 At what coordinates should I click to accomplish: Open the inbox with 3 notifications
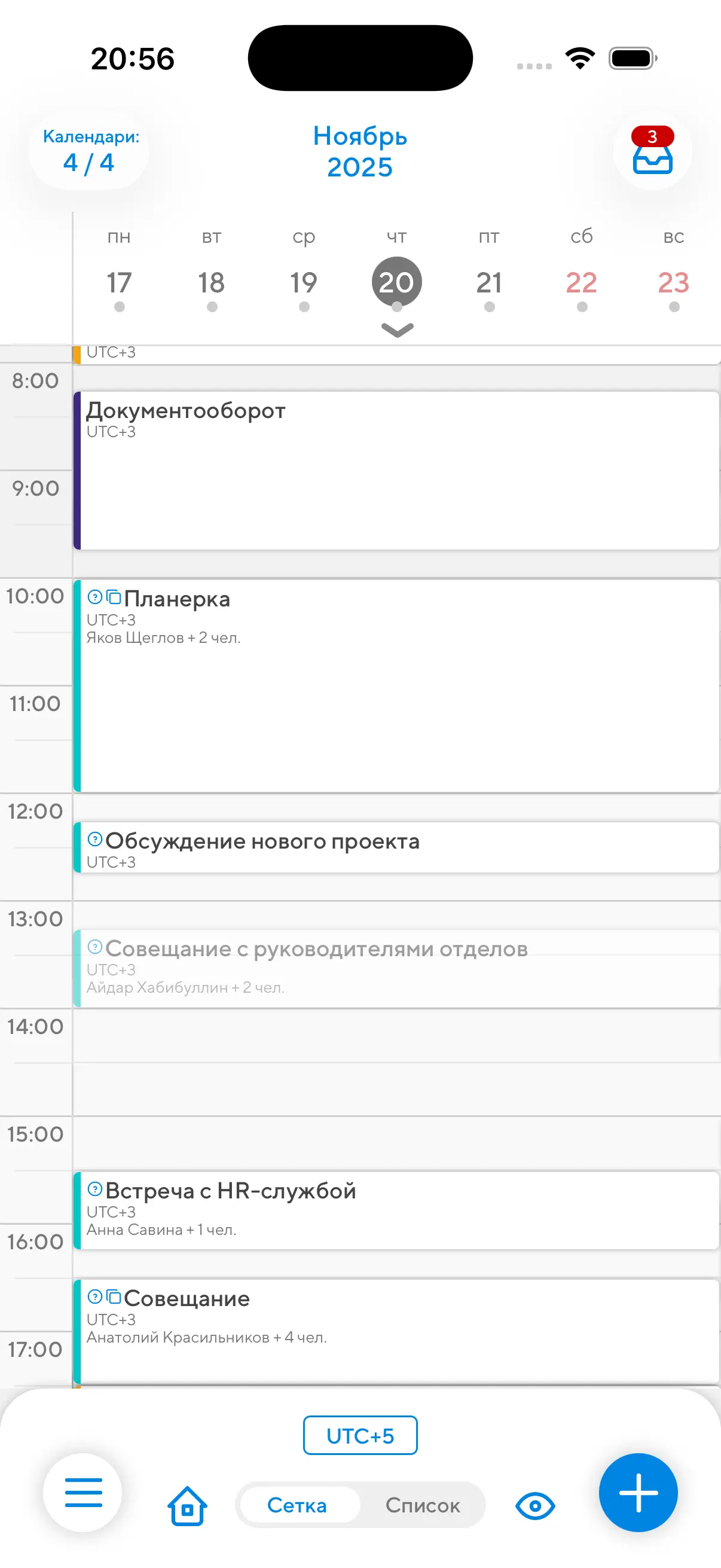tap(652, 152)
